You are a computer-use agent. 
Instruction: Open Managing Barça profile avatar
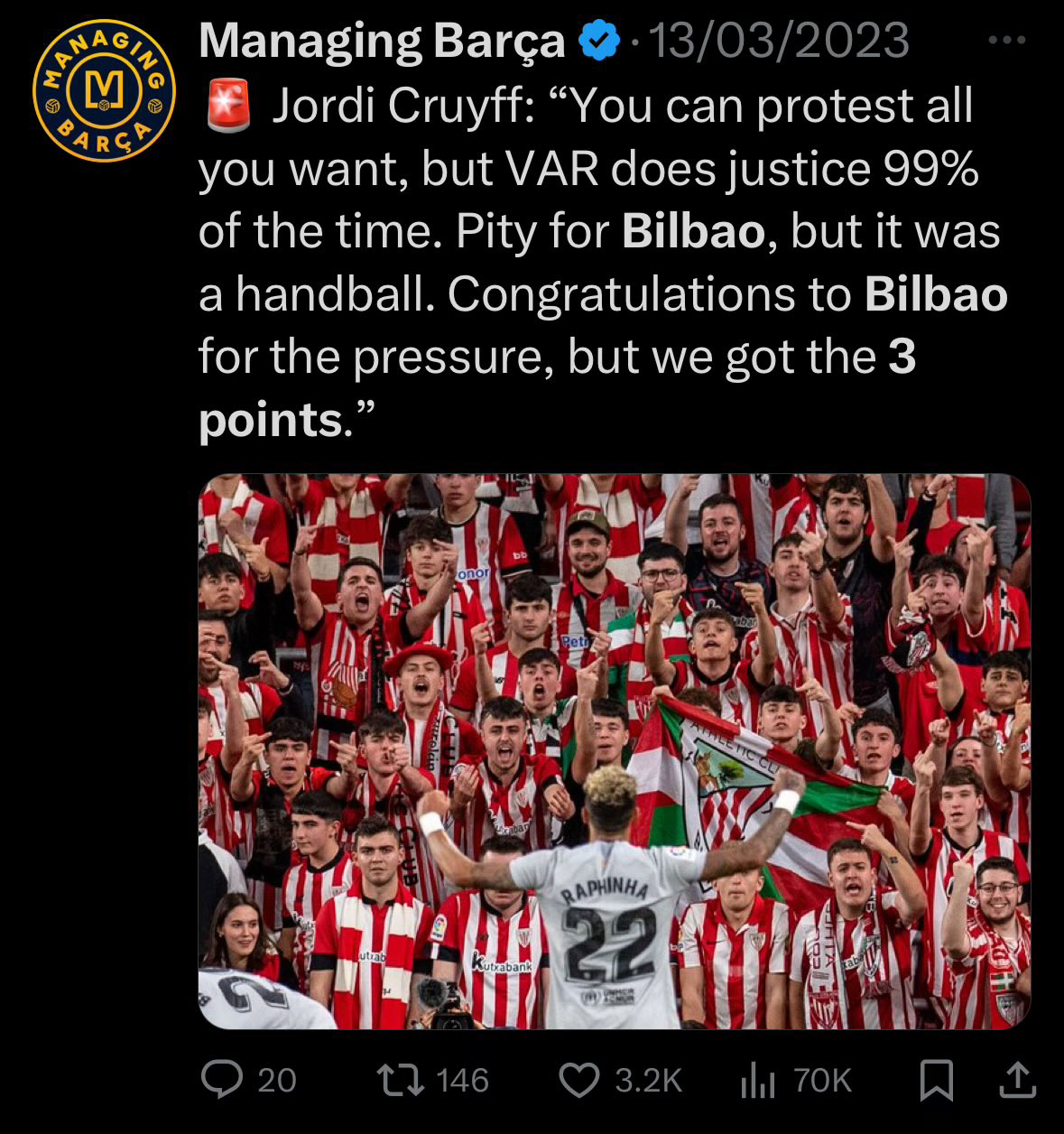pos(104,90)
